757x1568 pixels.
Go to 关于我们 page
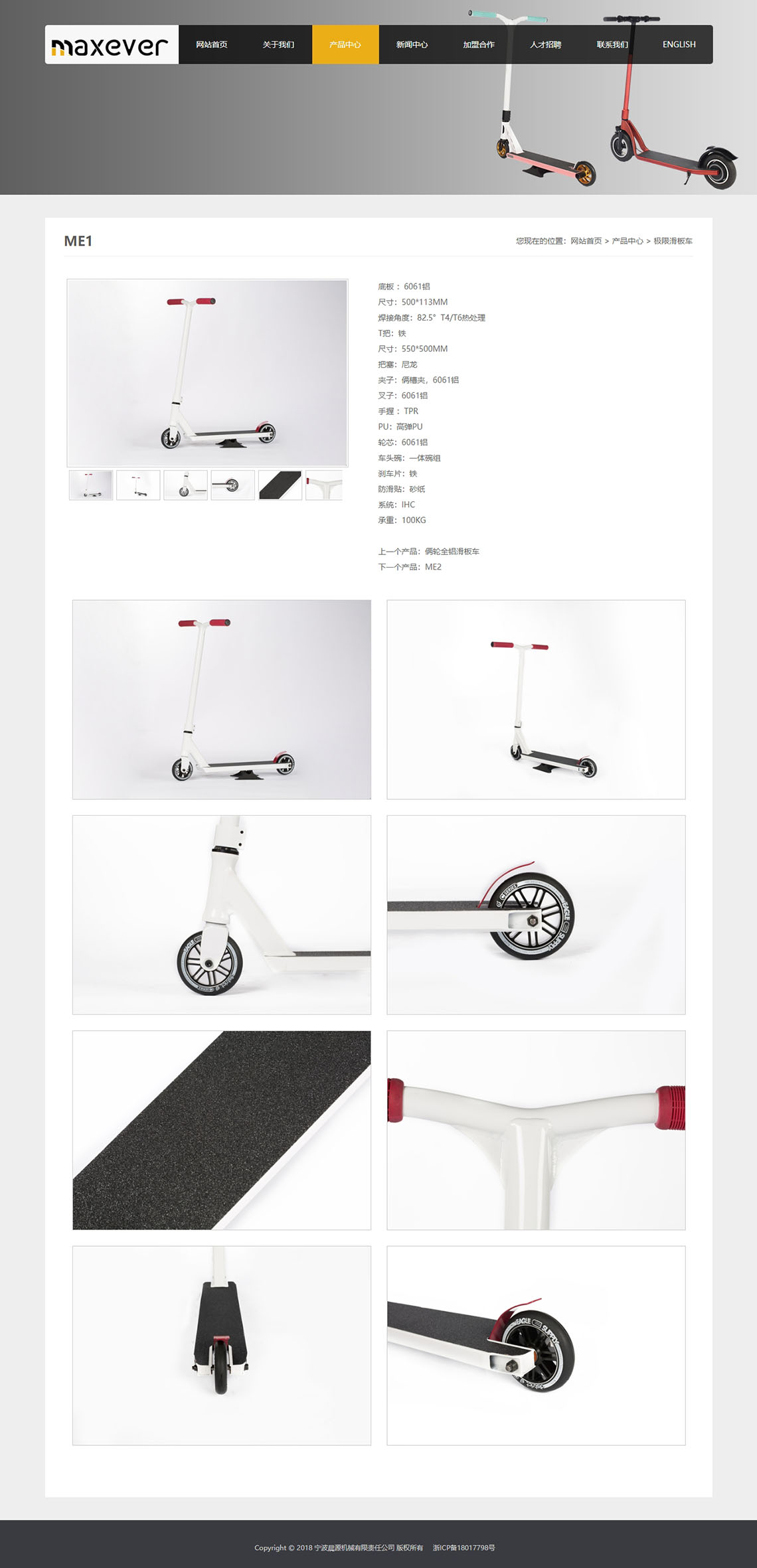pyautogui.click(x=278, y=44)
